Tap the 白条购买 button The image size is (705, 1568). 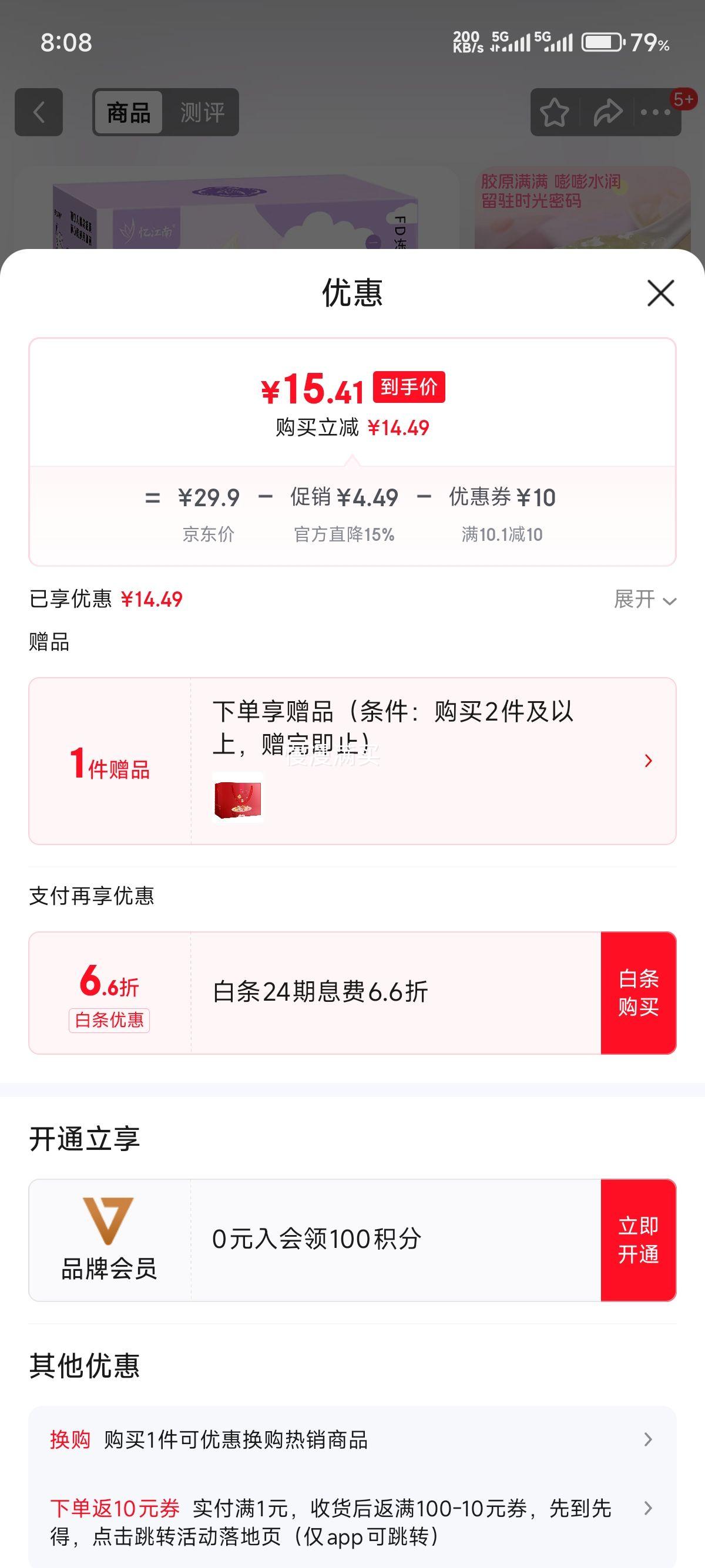click(638, 993)
